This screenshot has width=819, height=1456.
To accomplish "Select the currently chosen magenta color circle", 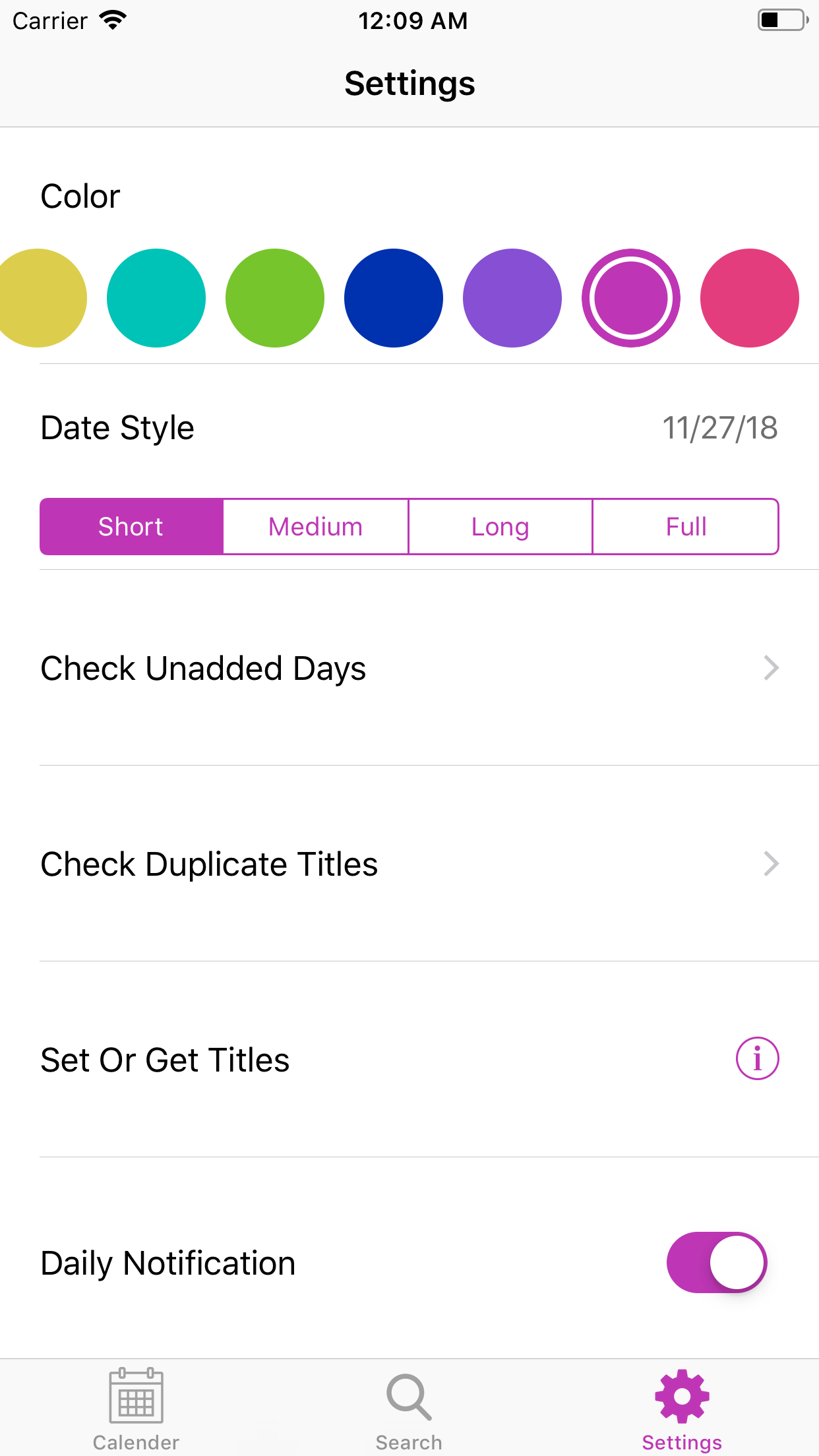I will 630,298.
